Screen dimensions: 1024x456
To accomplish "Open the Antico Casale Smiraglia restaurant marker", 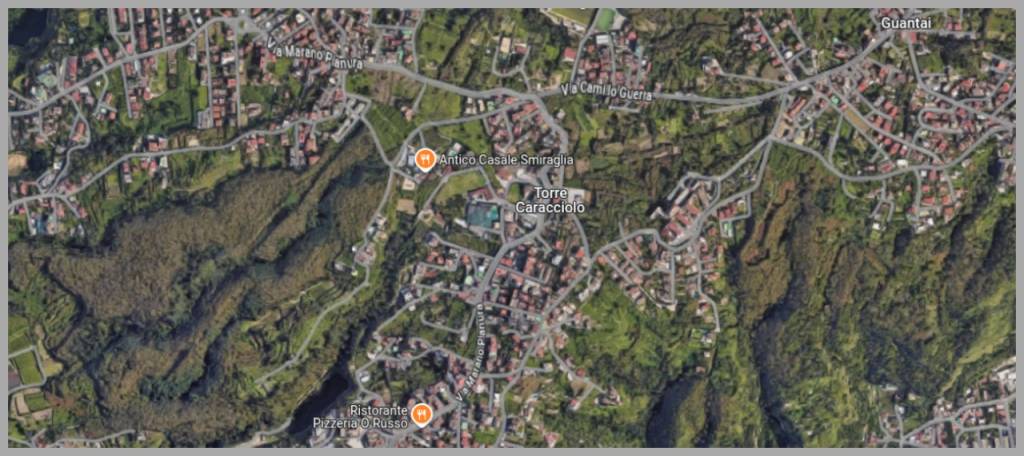I will coord(425,159).
